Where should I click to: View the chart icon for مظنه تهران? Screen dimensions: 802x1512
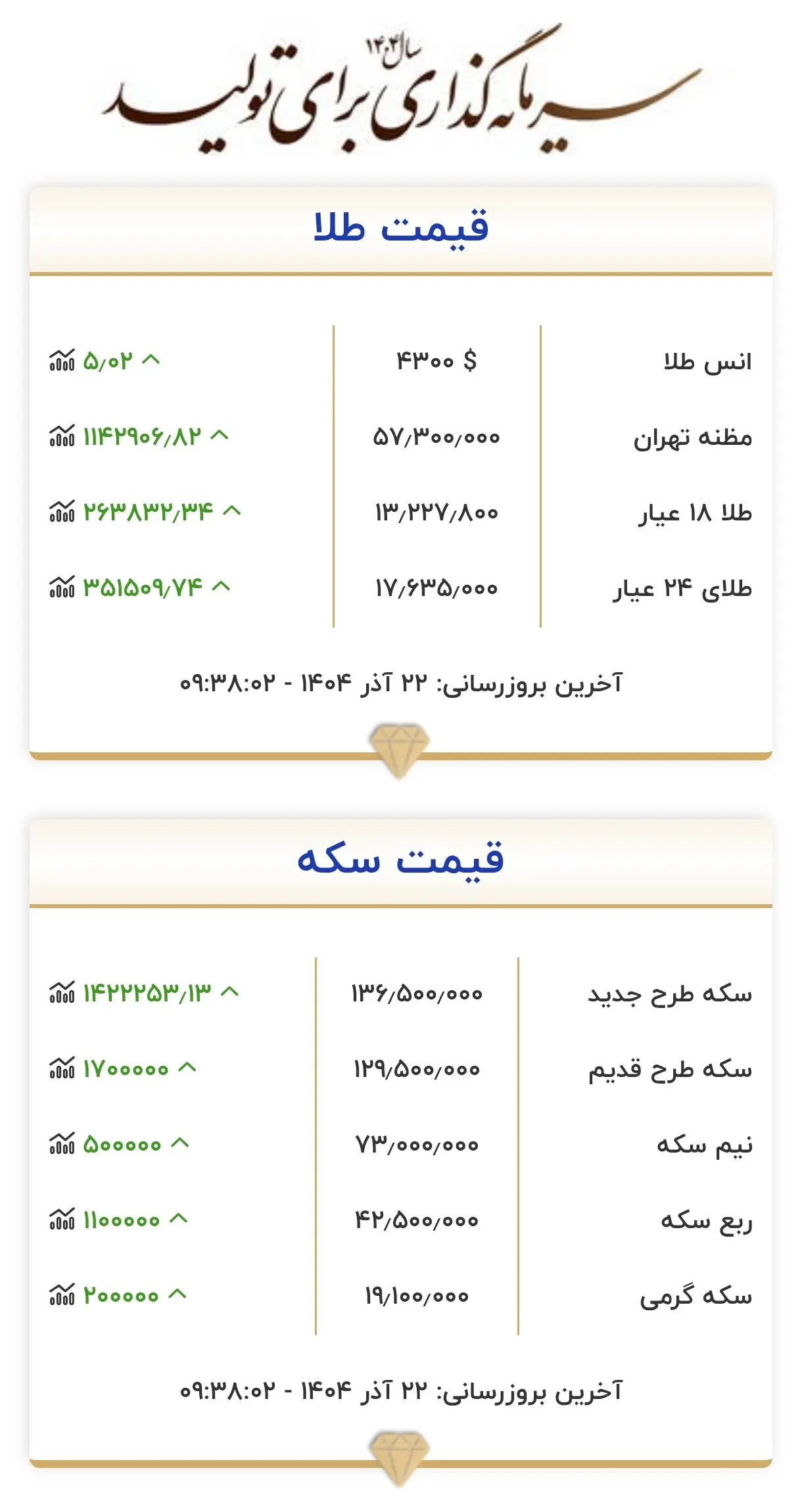pos(62,436)
